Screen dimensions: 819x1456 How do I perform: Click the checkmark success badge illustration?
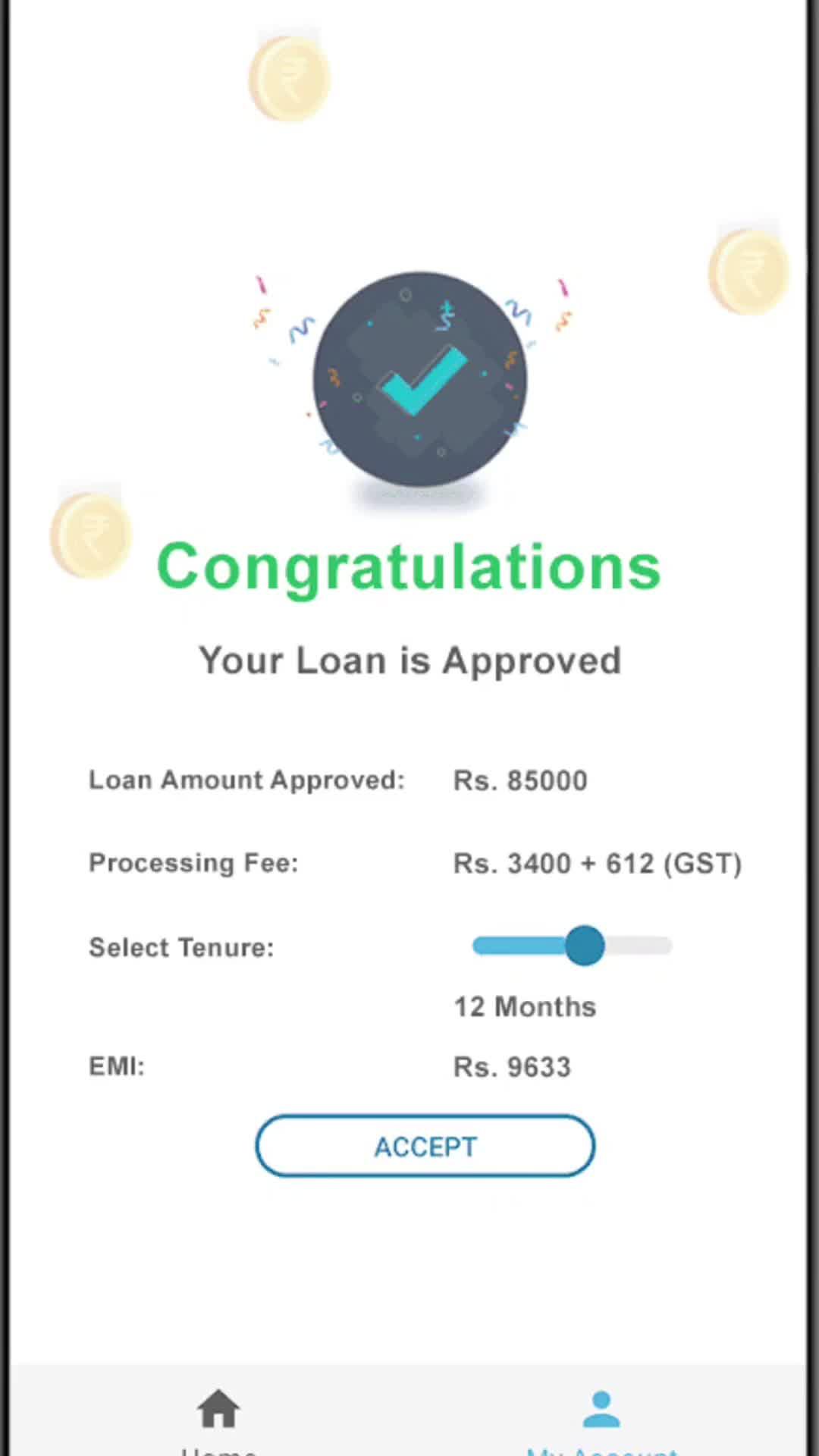[421, 379]
